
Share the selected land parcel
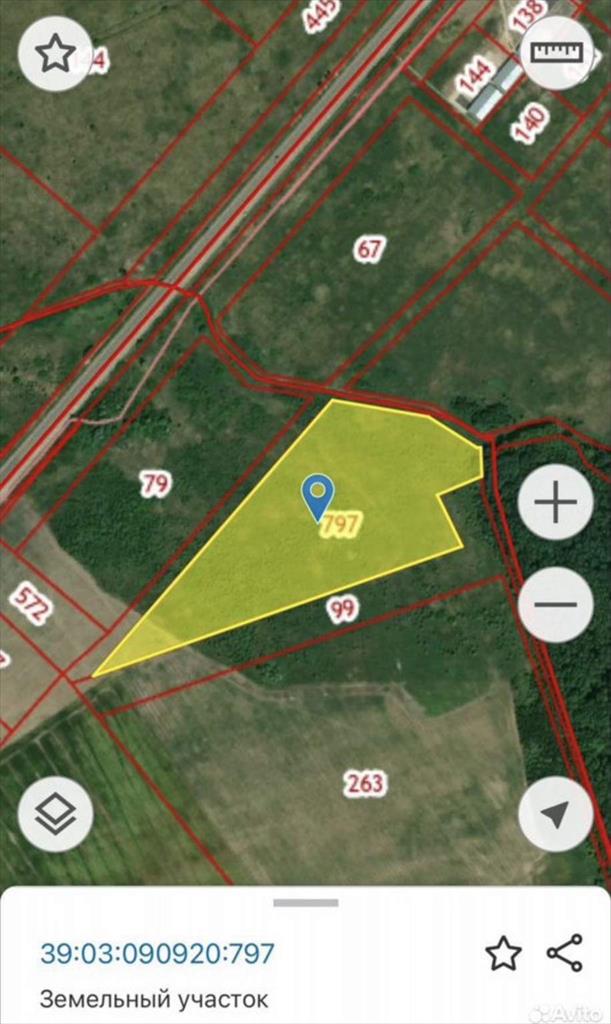point(565,953)
